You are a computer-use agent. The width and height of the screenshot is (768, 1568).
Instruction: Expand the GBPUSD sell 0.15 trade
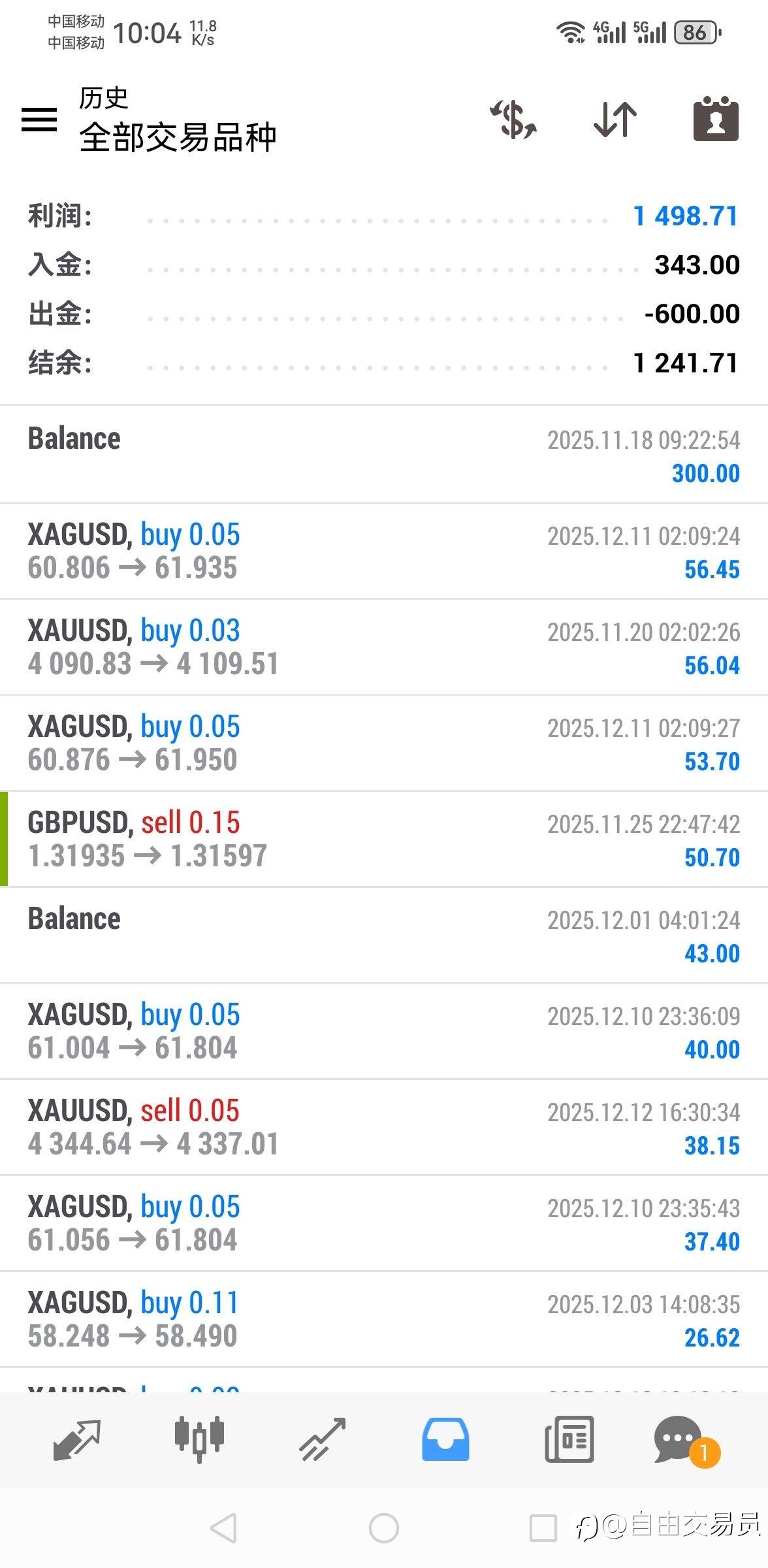[x=384, y=839]
